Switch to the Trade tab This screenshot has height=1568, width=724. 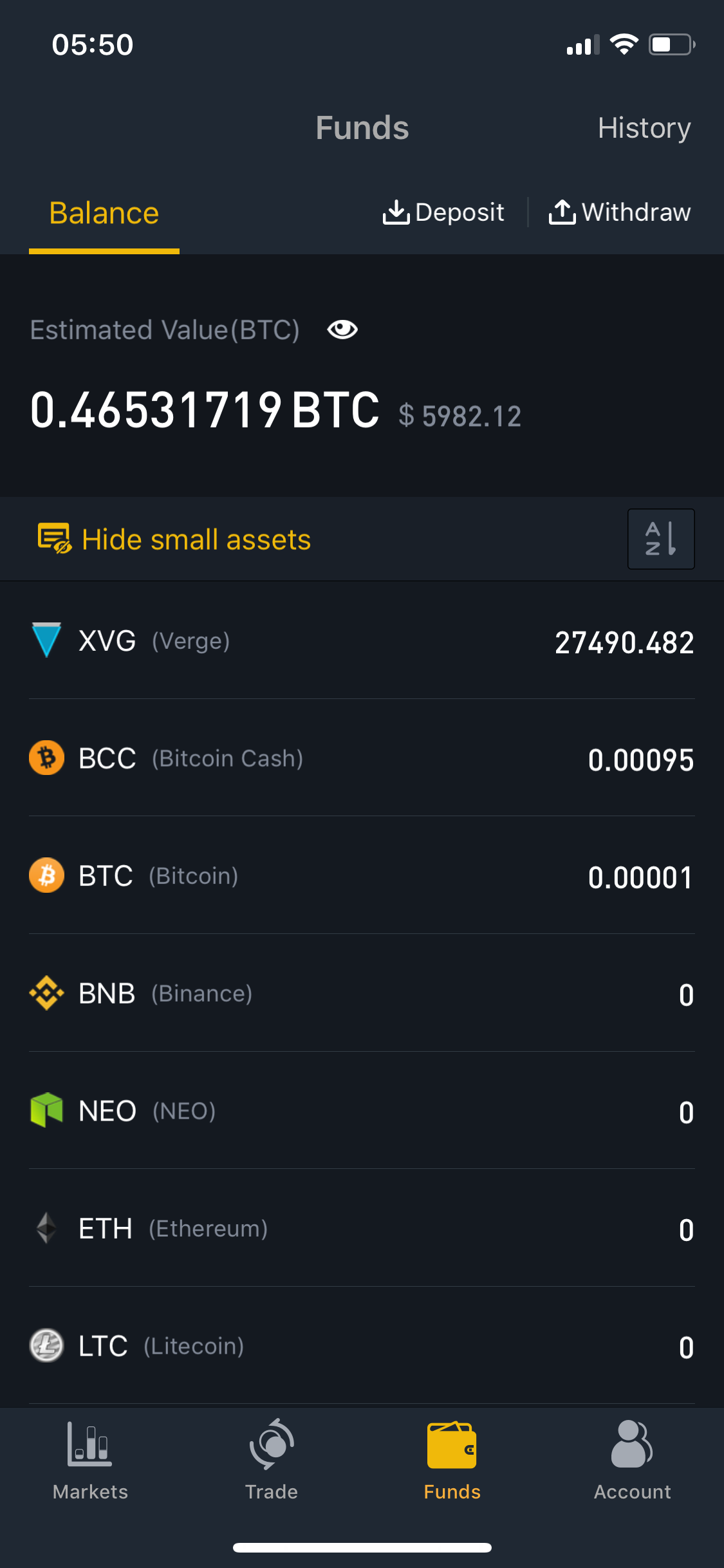pyautogui.click(x=272, y=1461)
